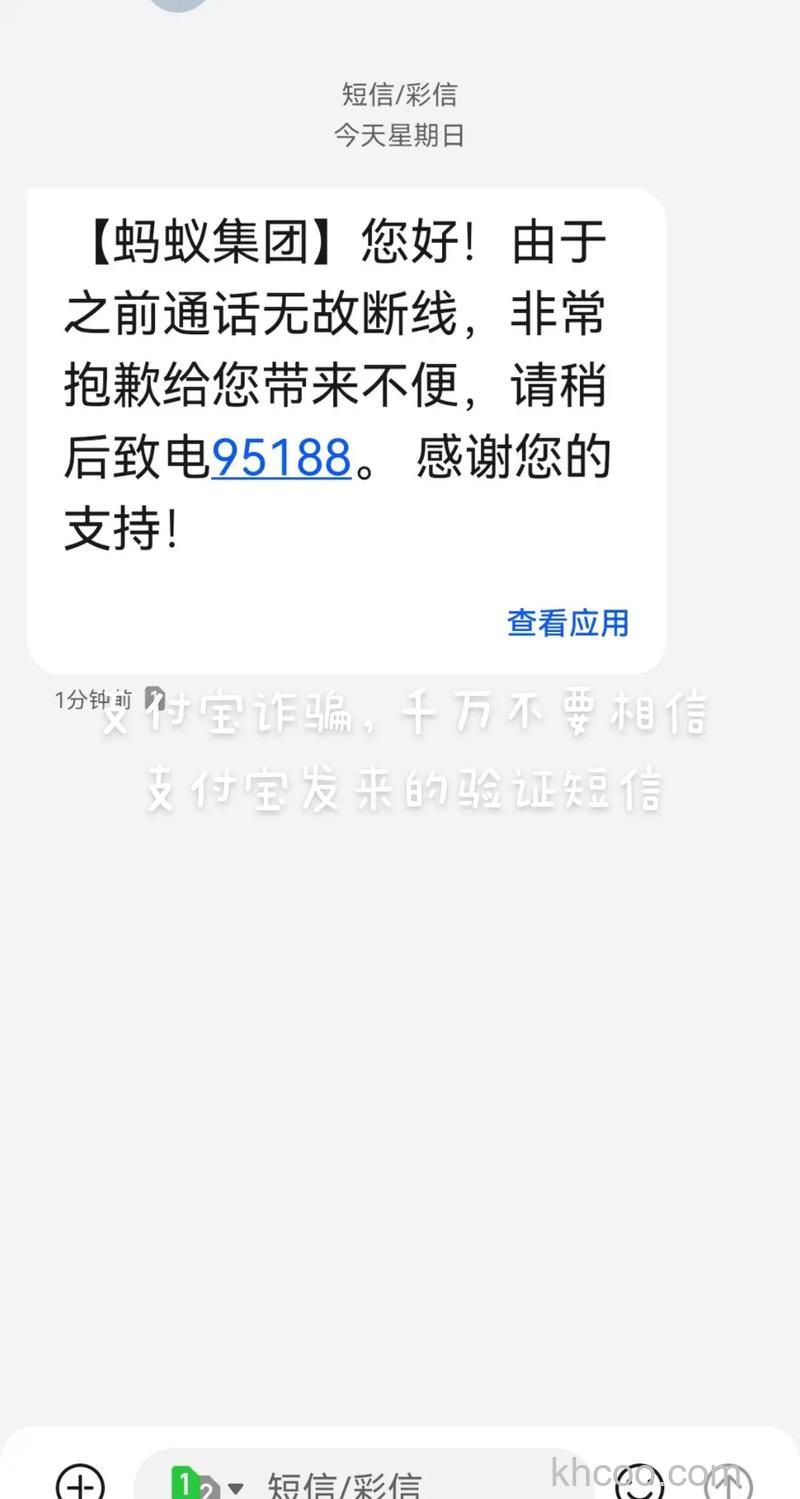Tap the 1分钟前 timestamp
Screen dimensions: 800x1499
coord(90,700)
